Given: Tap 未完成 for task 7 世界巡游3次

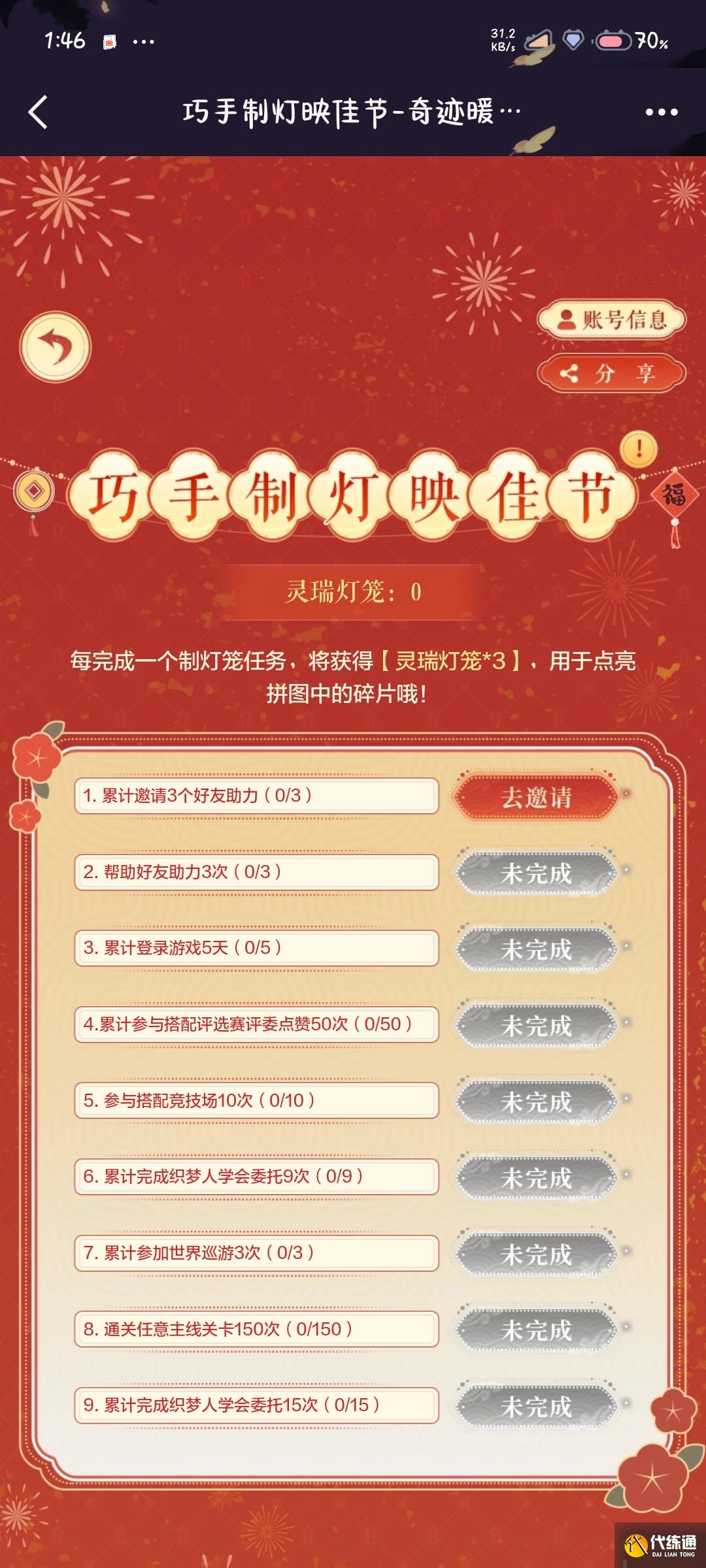Looking at the screenshot, I should point(536,1254).
